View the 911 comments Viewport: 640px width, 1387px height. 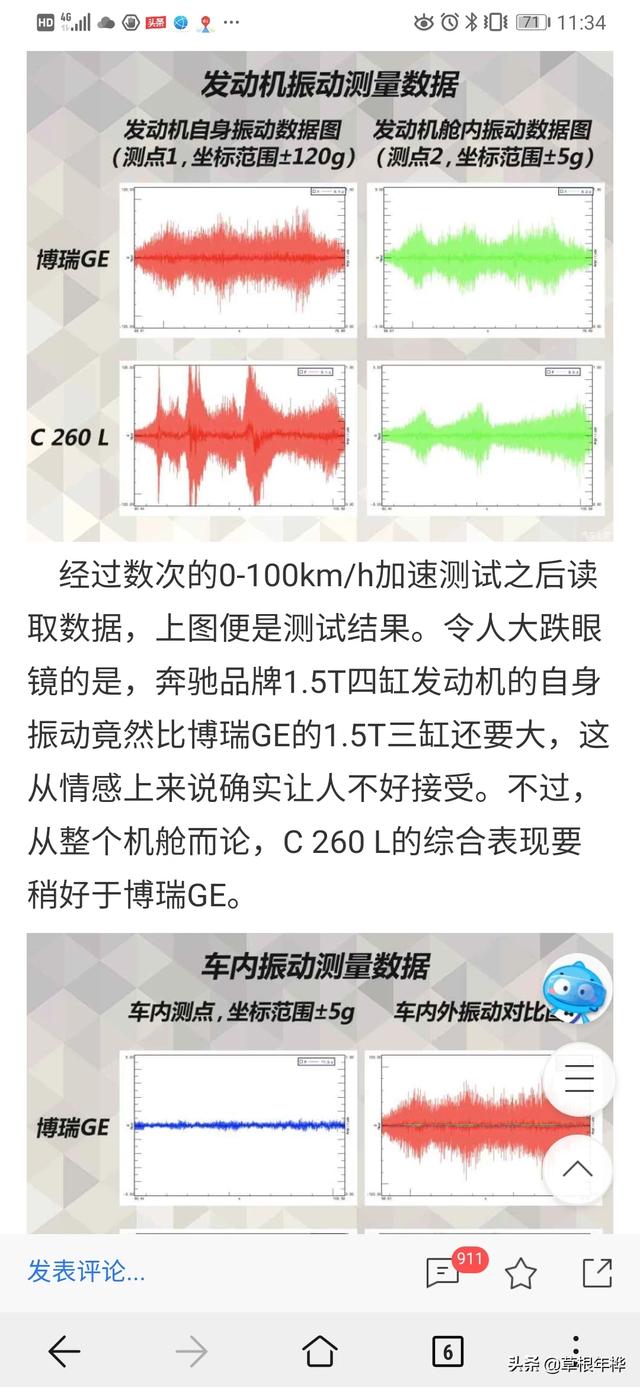point(443,1272)
